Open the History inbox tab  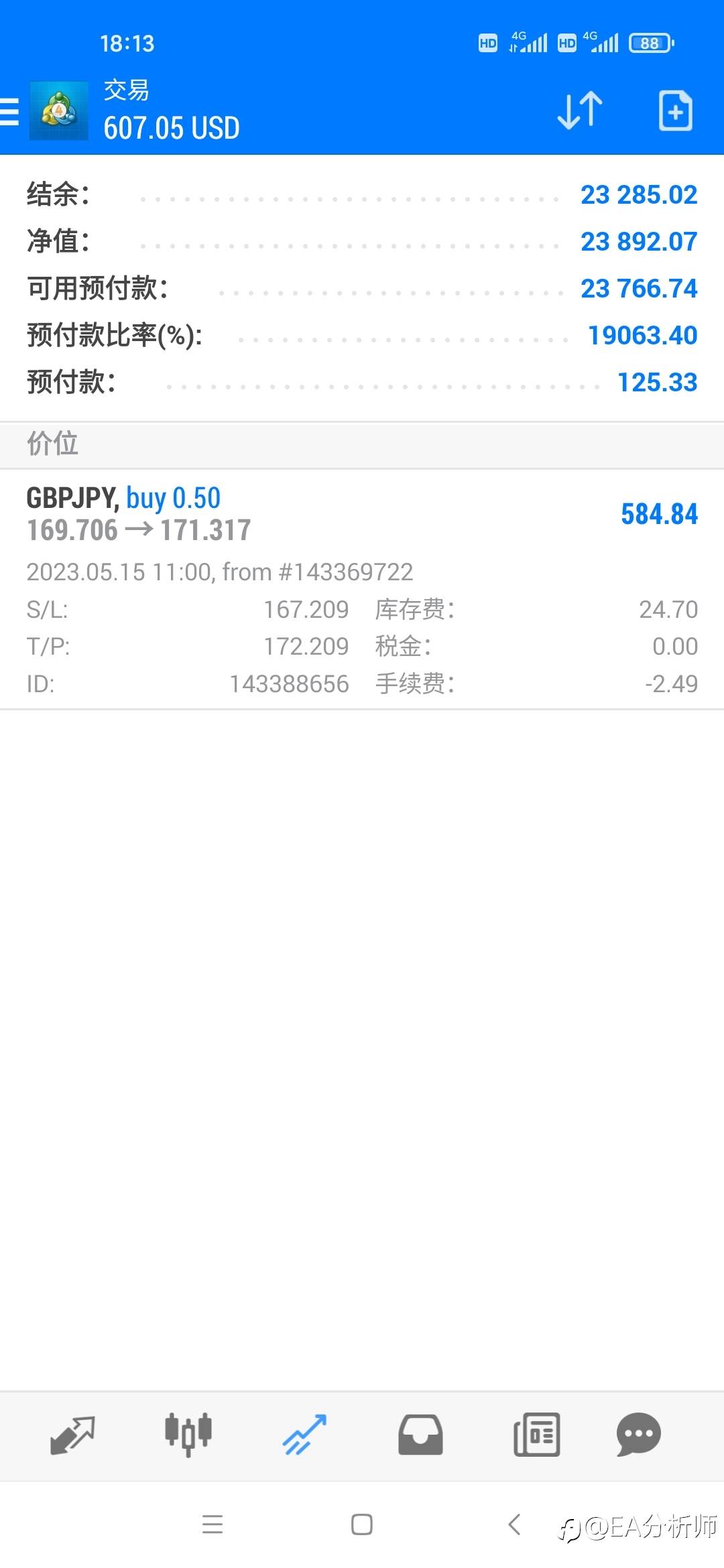click(x=420, y=1435)
